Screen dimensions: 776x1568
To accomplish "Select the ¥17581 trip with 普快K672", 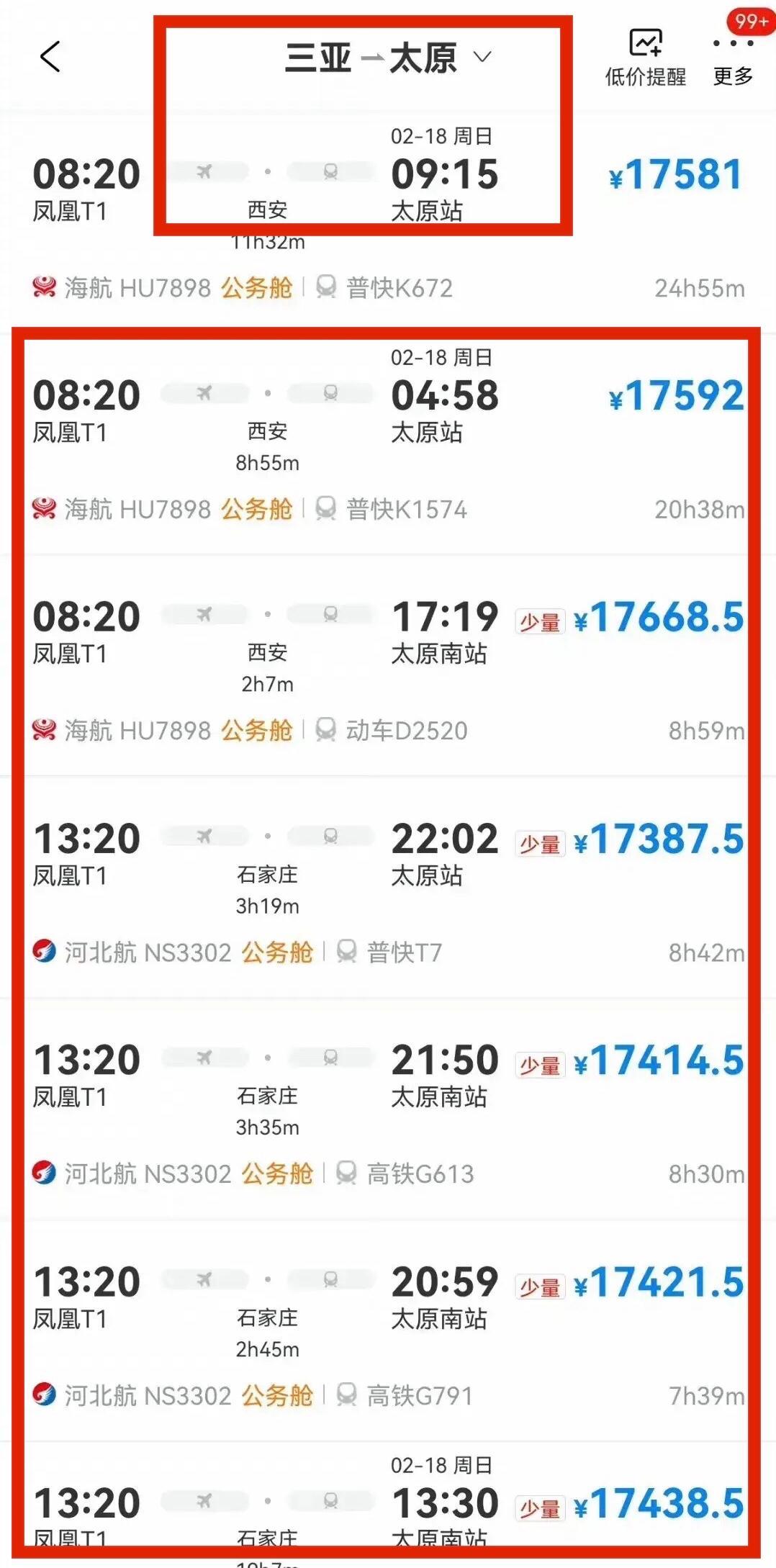I will click(x=388, y=216).
